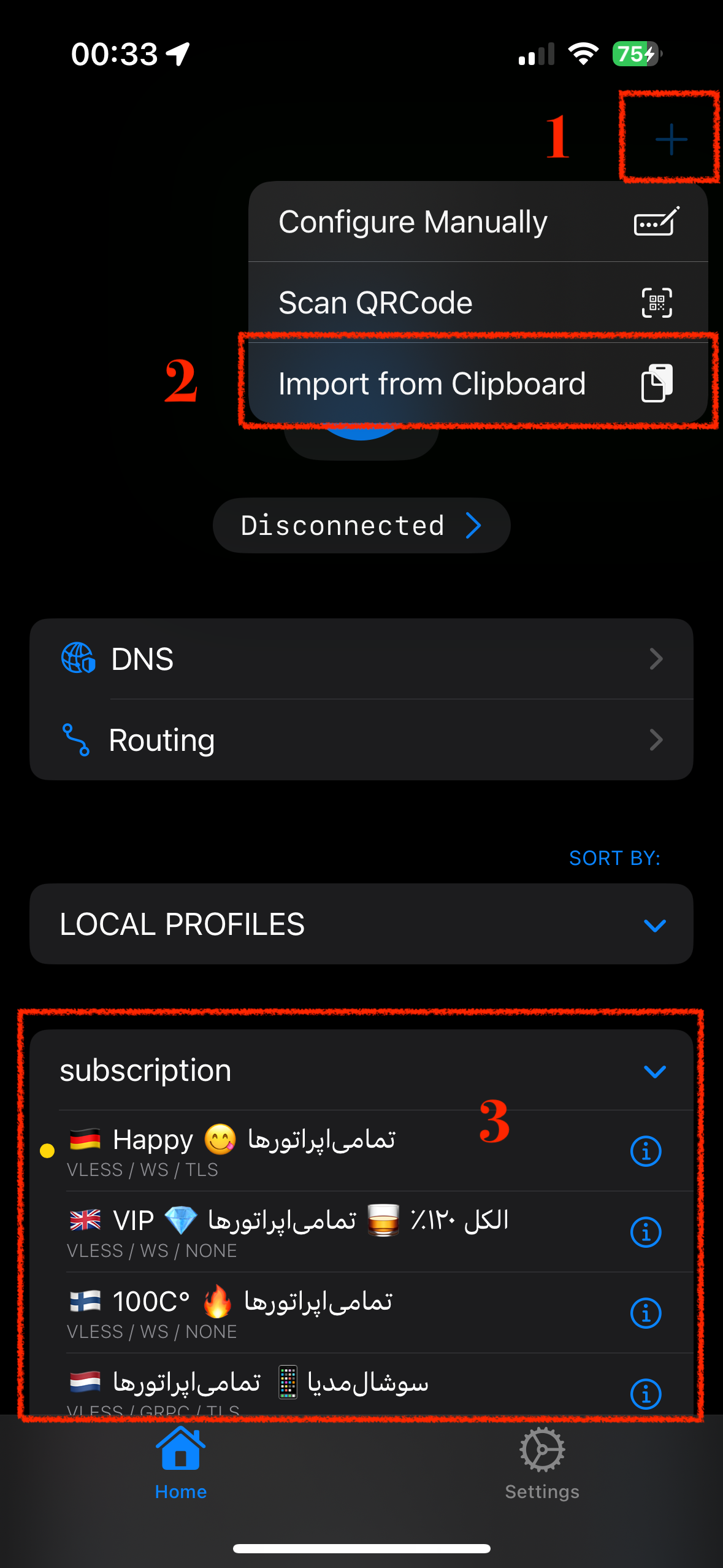The width and height of the screenshot is (723, 1568).
Task: Select Import from Clipboard
Action: [x=478, y=383]
